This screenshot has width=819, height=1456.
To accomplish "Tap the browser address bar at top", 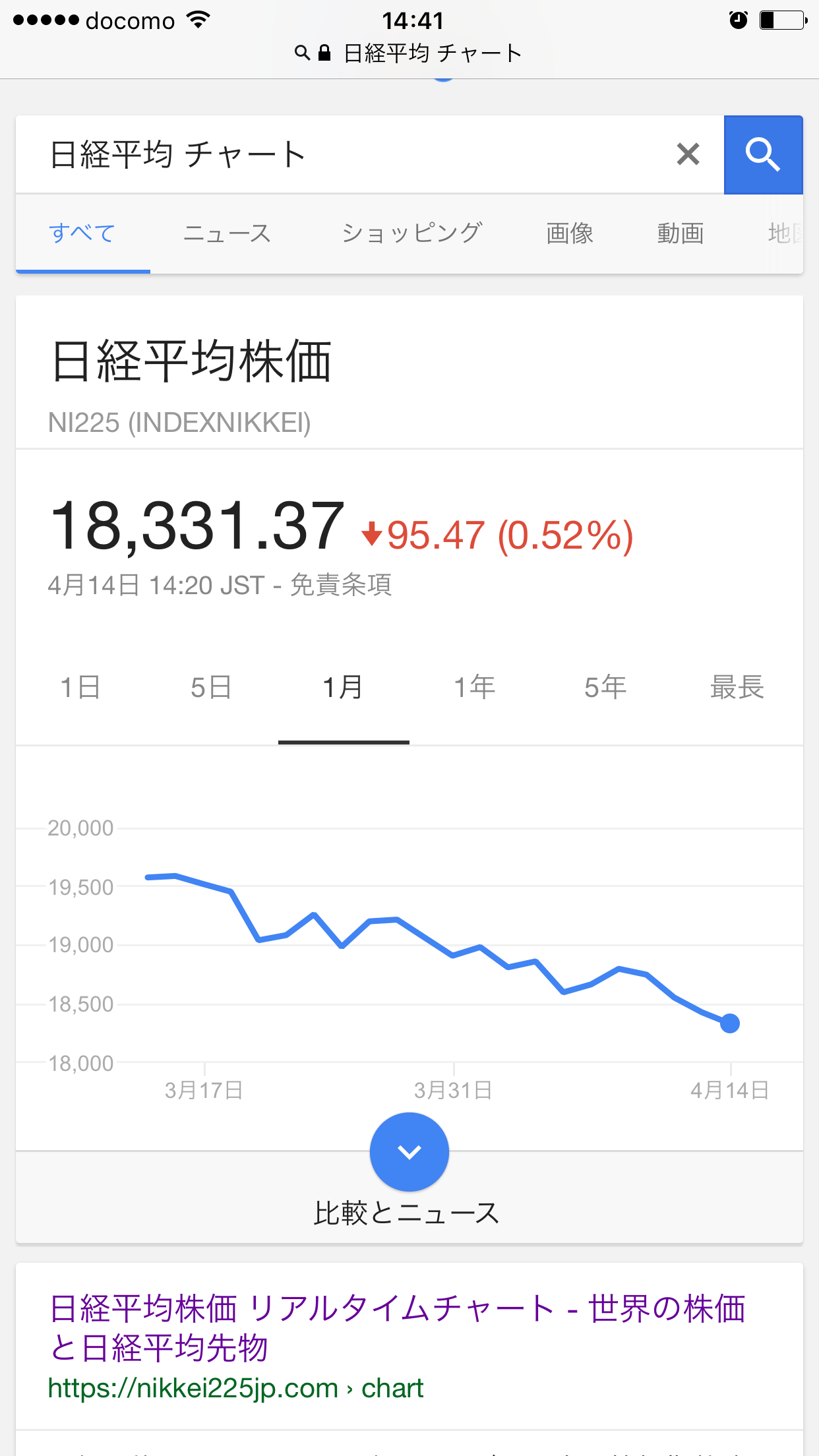I will click(x=409, y=53).
